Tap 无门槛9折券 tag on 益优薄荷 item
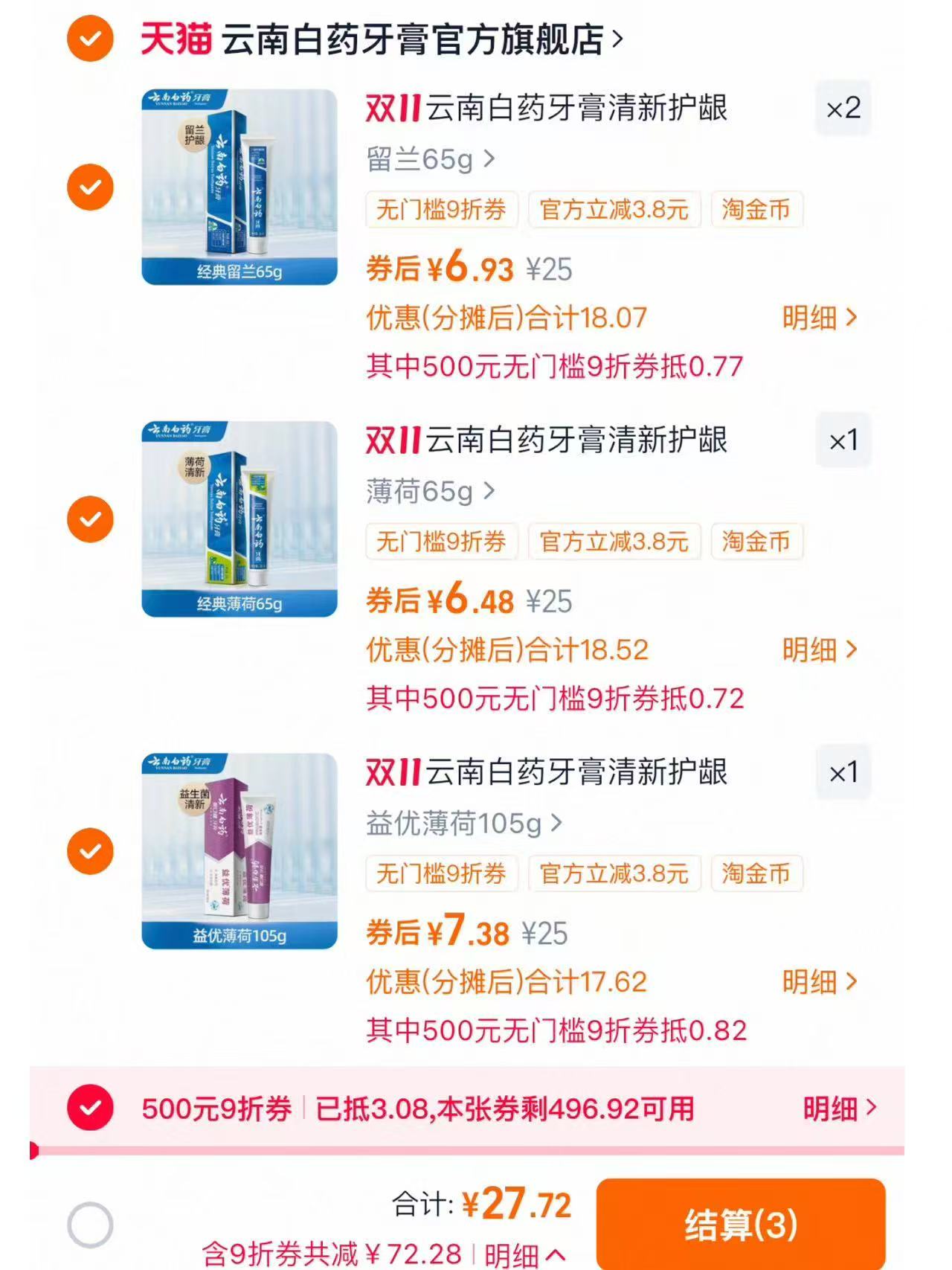The width and height of the screenshot is (952, 1270). coord(440,875)
